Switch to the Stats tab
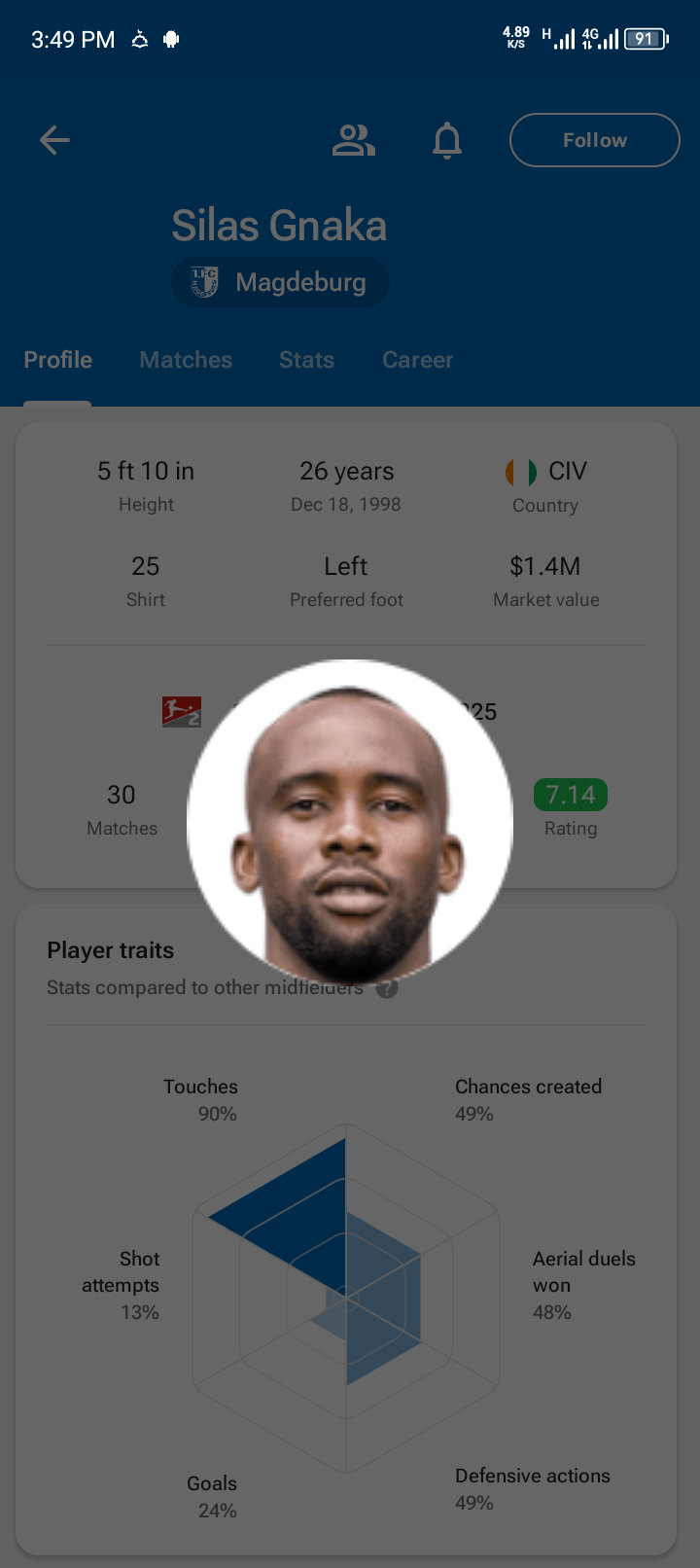700x1568 pixels. [x=306, y=360]
